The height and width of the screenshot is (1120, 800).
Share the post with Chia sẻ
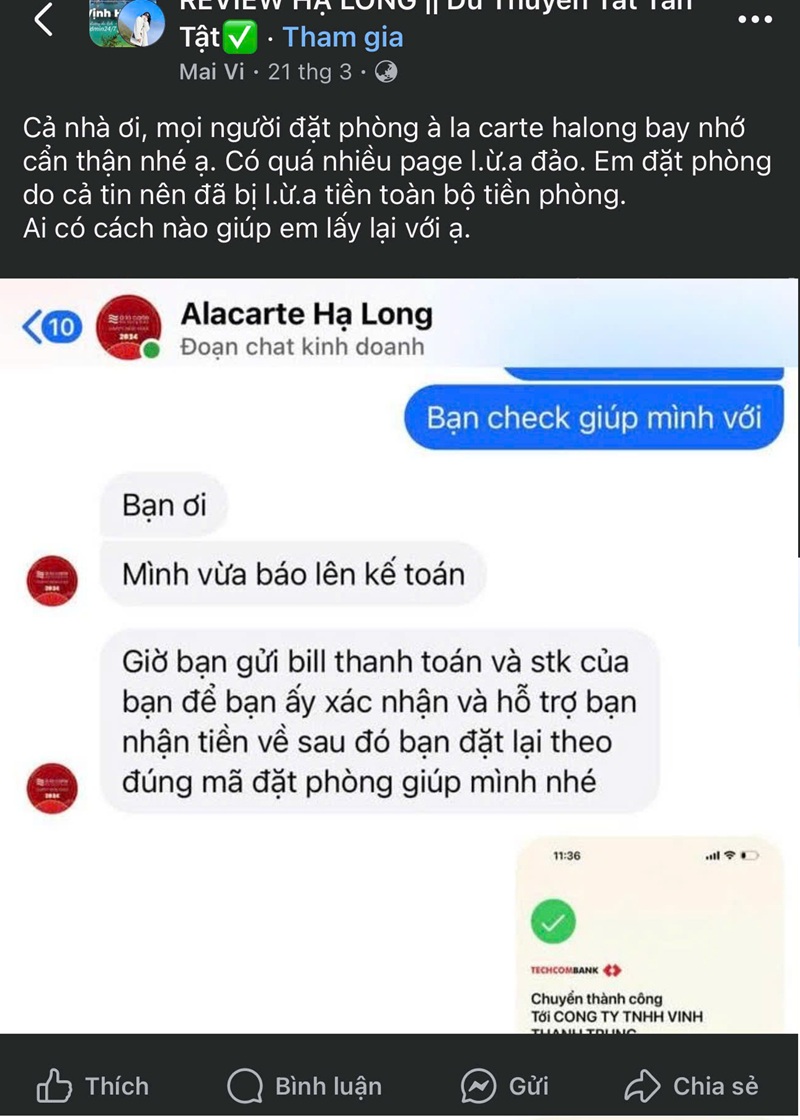pyautogui.click(x=691, y=1086)
